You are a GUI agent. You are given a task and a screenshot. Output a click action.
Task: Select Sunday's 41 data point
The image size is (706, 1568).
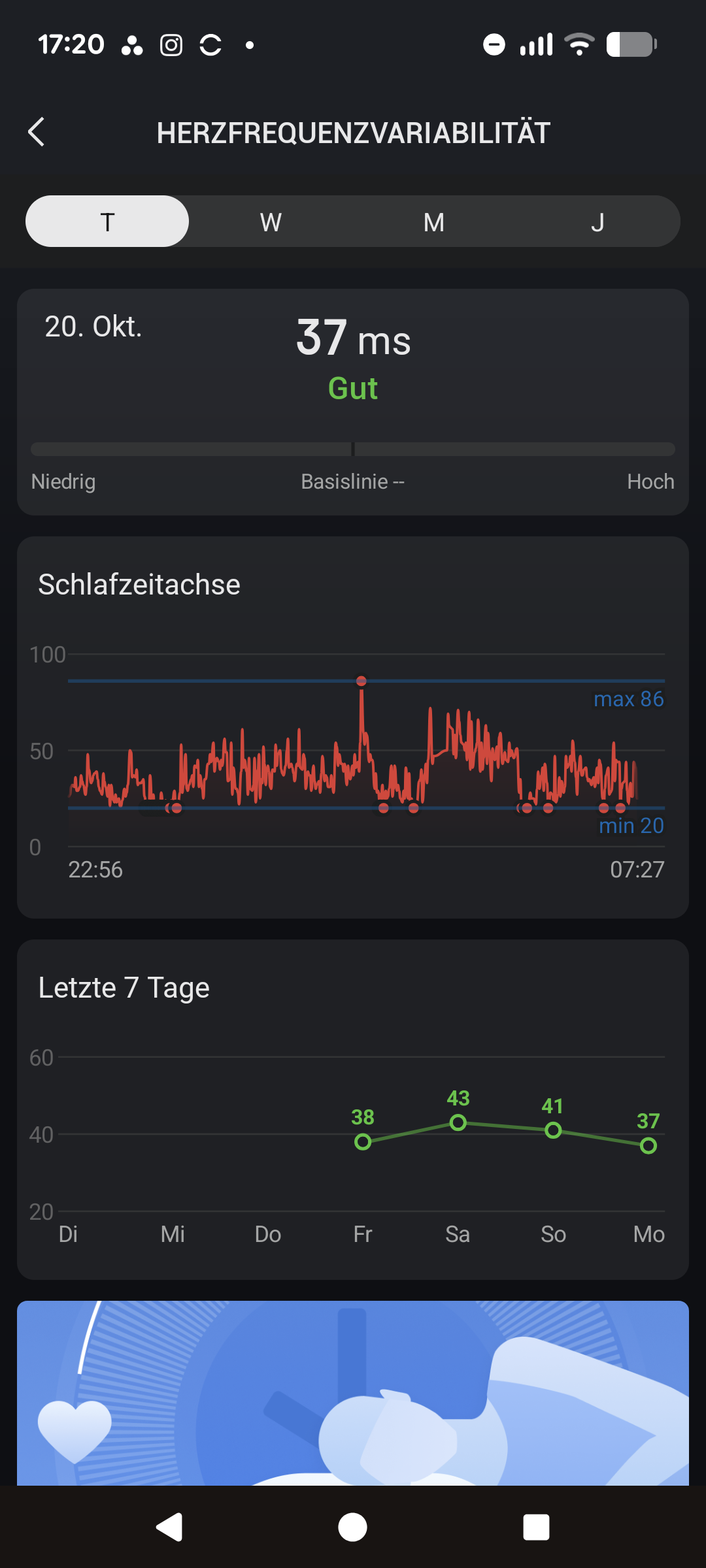tap(553, 1130)
